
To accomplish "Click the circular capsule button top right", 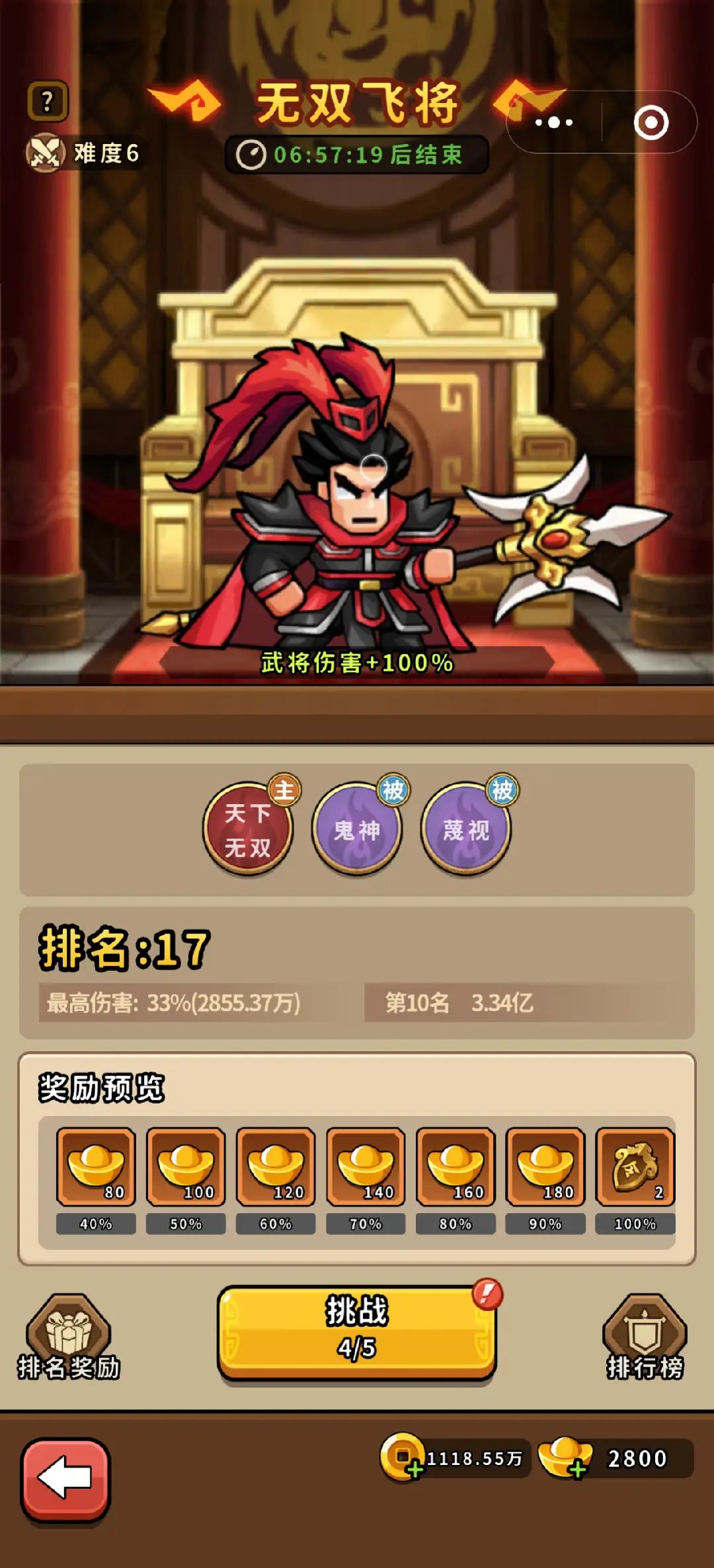I will [x=651, y=120].
